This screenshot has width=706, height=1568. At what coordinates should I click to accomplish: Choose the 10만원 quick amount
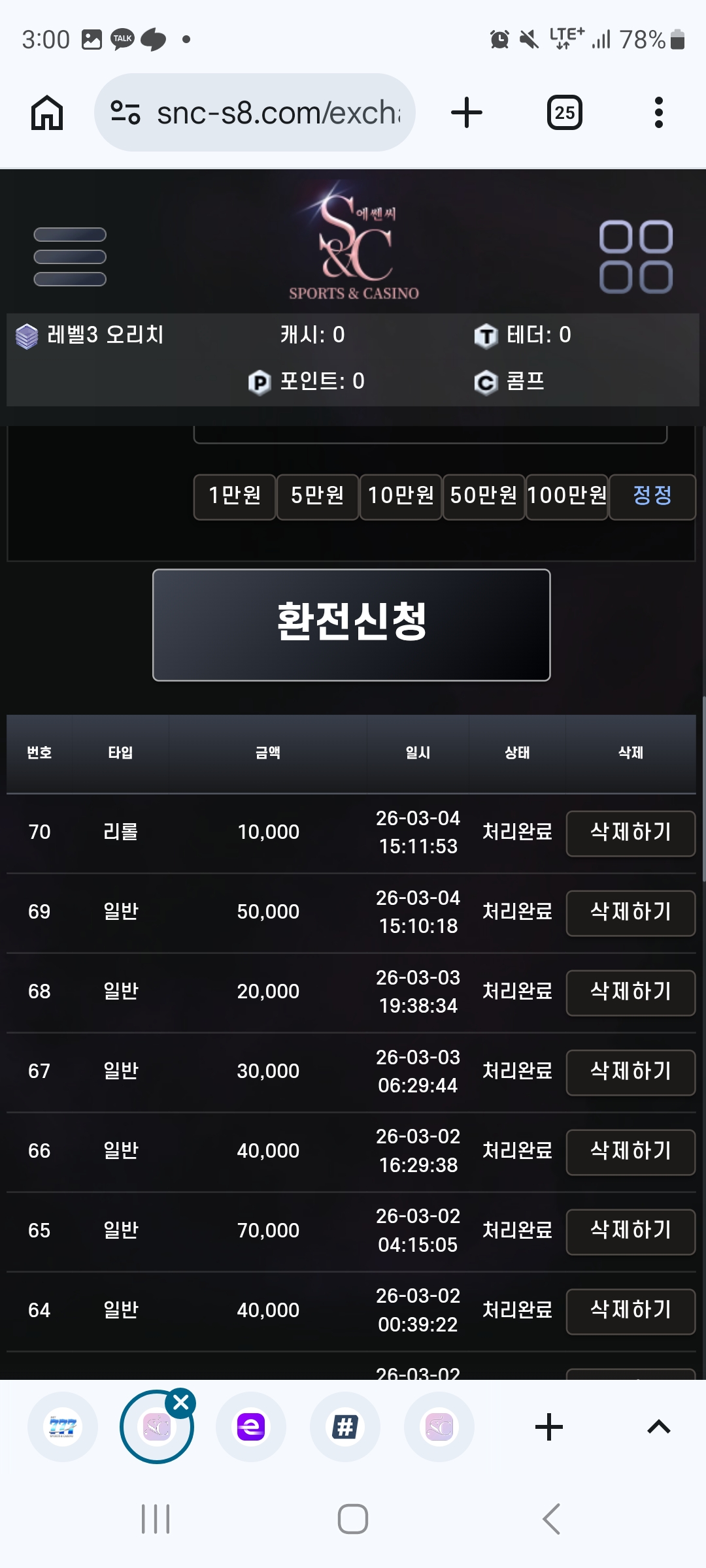[x=401, y=497]
